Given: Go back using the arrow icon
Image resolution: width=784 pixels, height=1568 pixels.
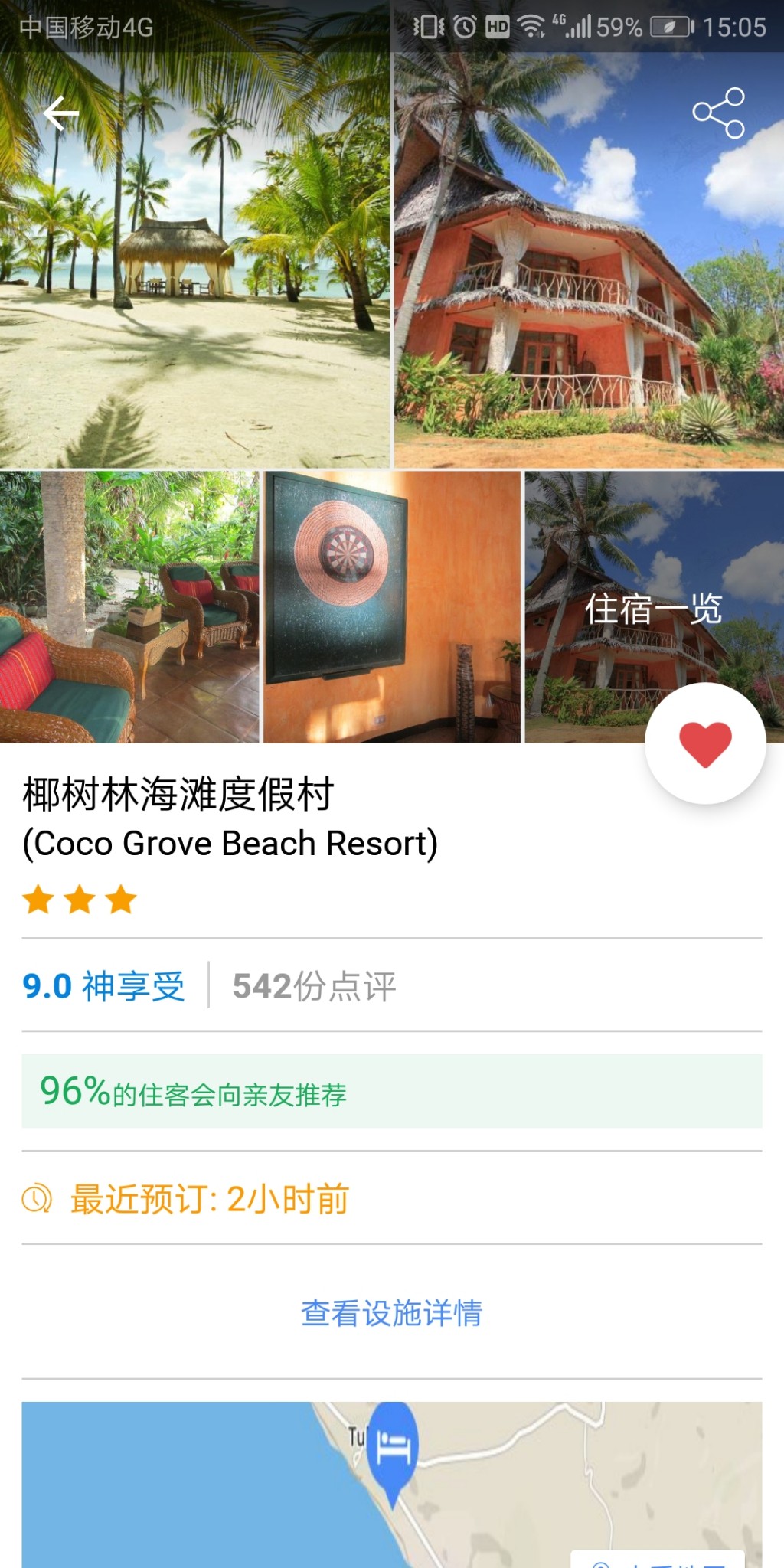Looking at the screenshot, I should (61, 115).
